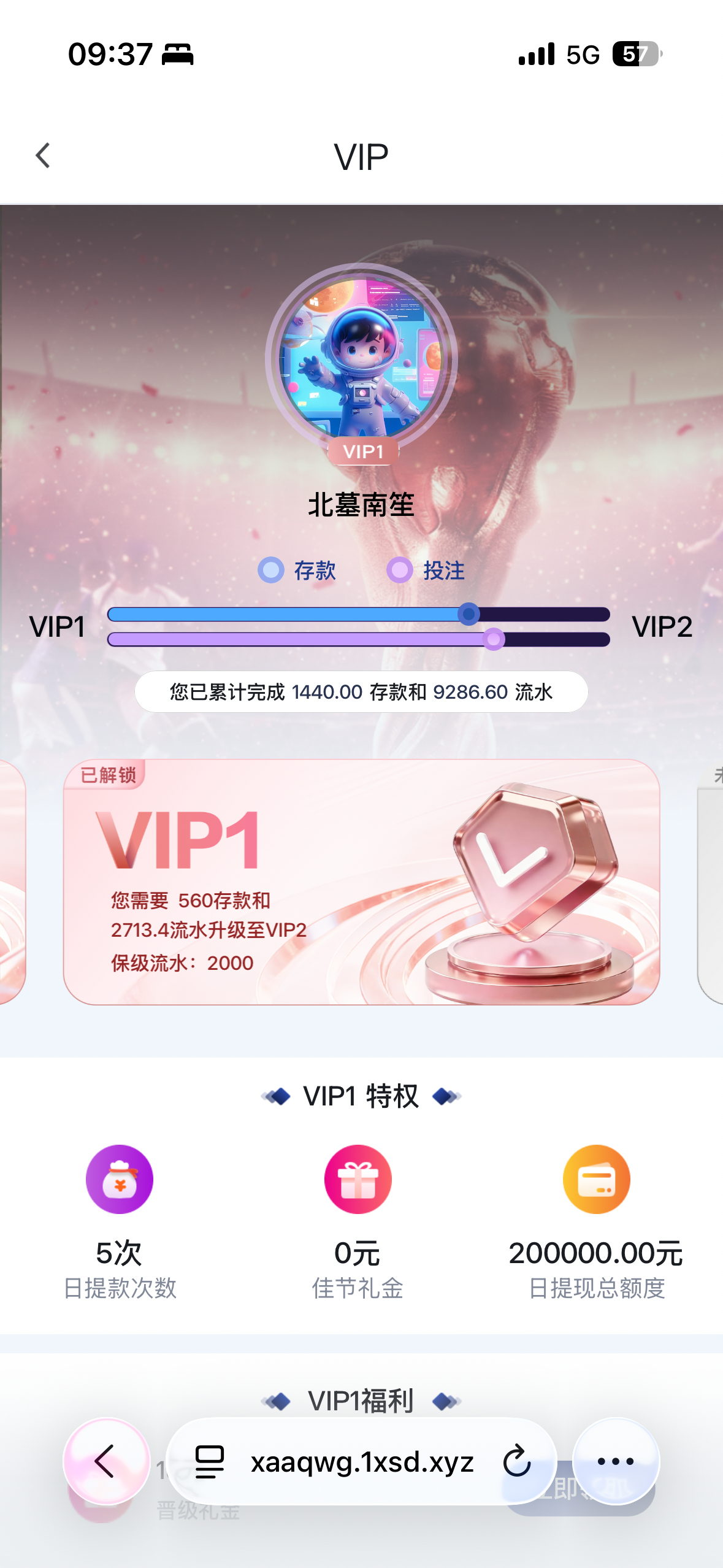This screenshot has width=723, height=1568.
Task: Open the browser three-dot more menu
Action: [x=615, y=1461]
